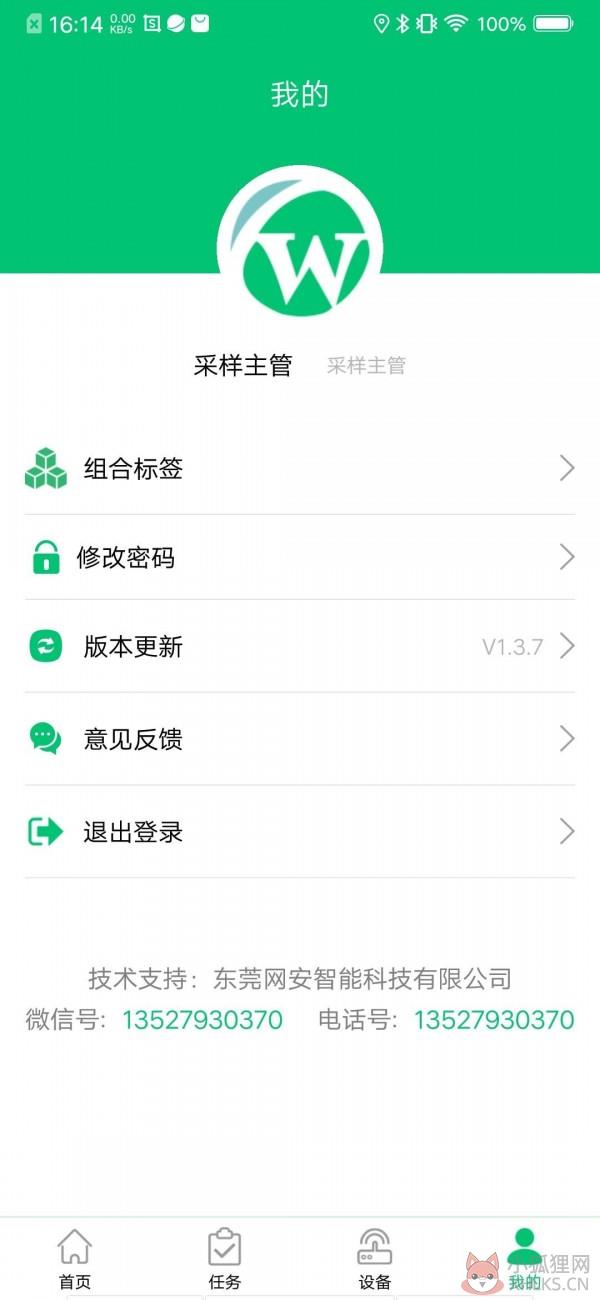Select the 我的 tab
This screenshot has height=1300, width=600.
click(x=524, y=1259)
